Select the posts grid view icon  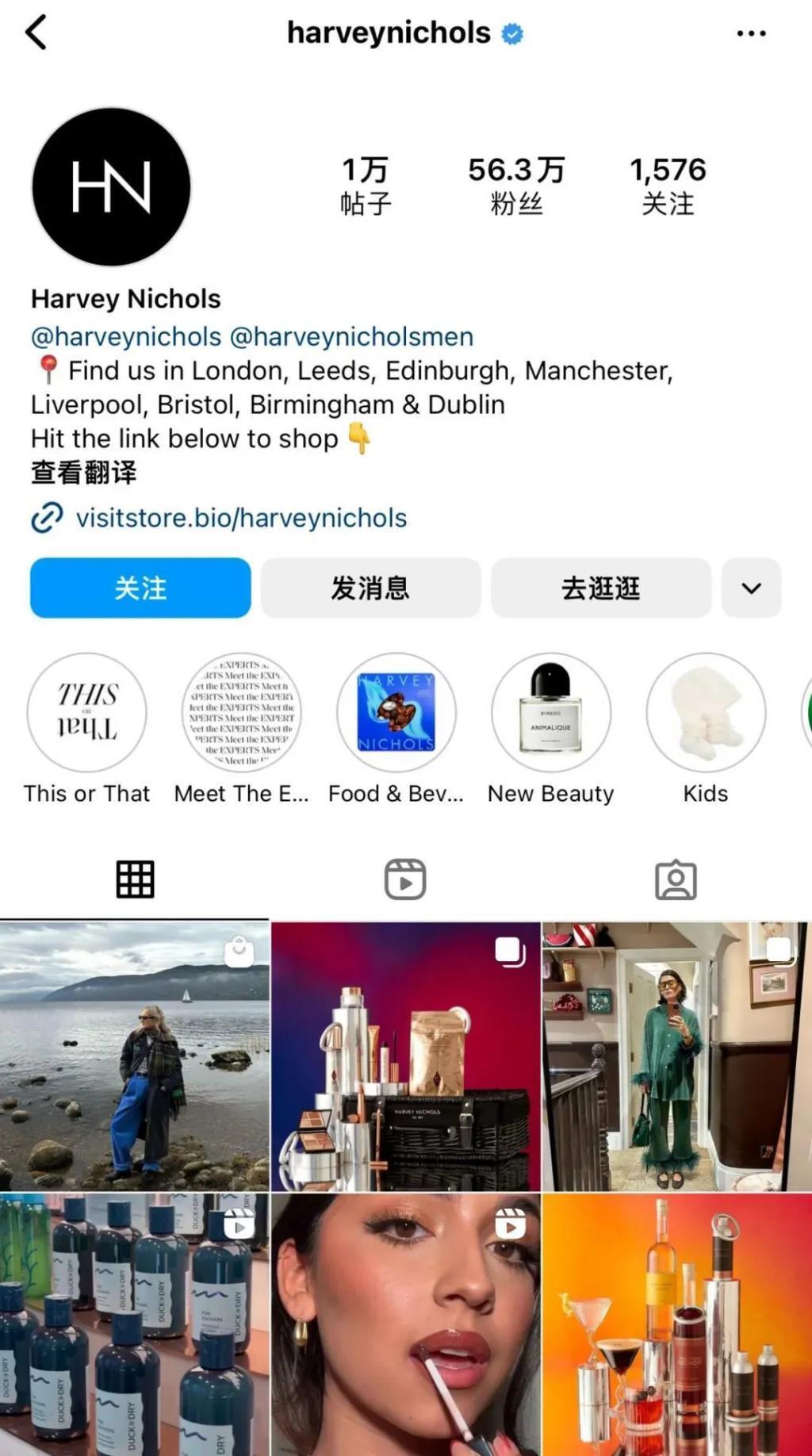coord(135,878)
